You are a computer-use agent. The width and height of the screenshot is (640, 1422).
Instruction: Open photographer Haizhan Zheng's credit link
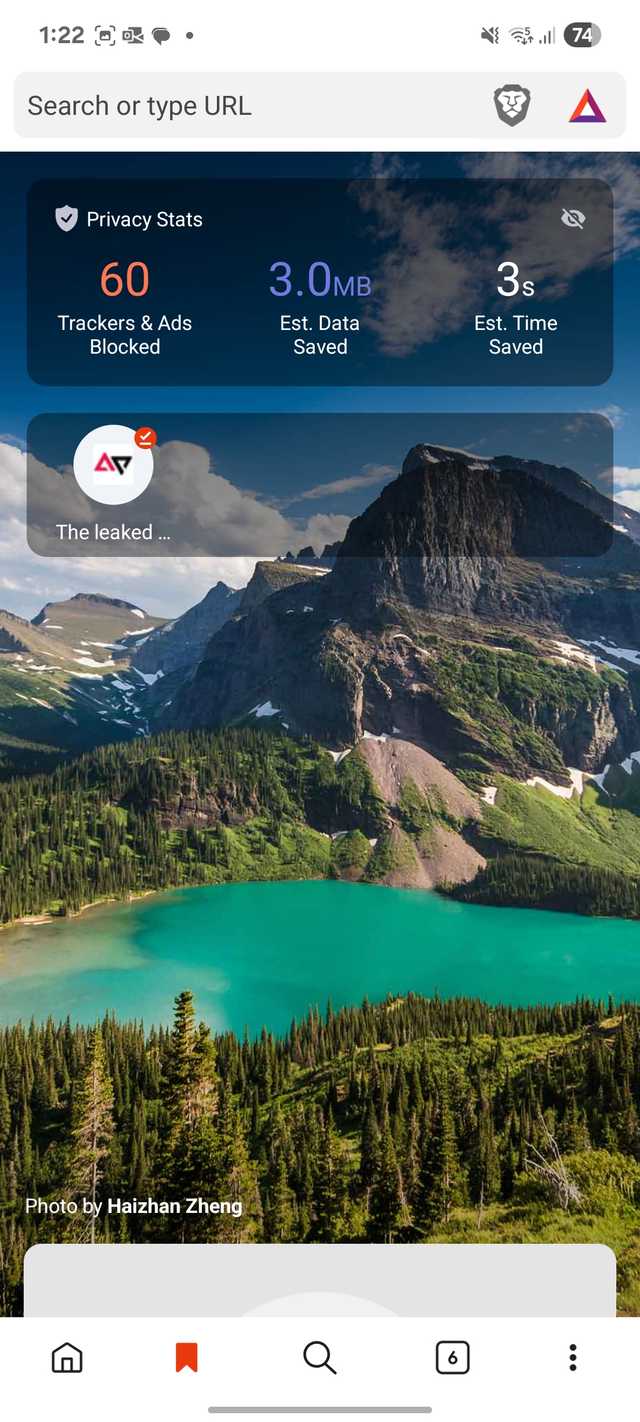(174, 1206)
